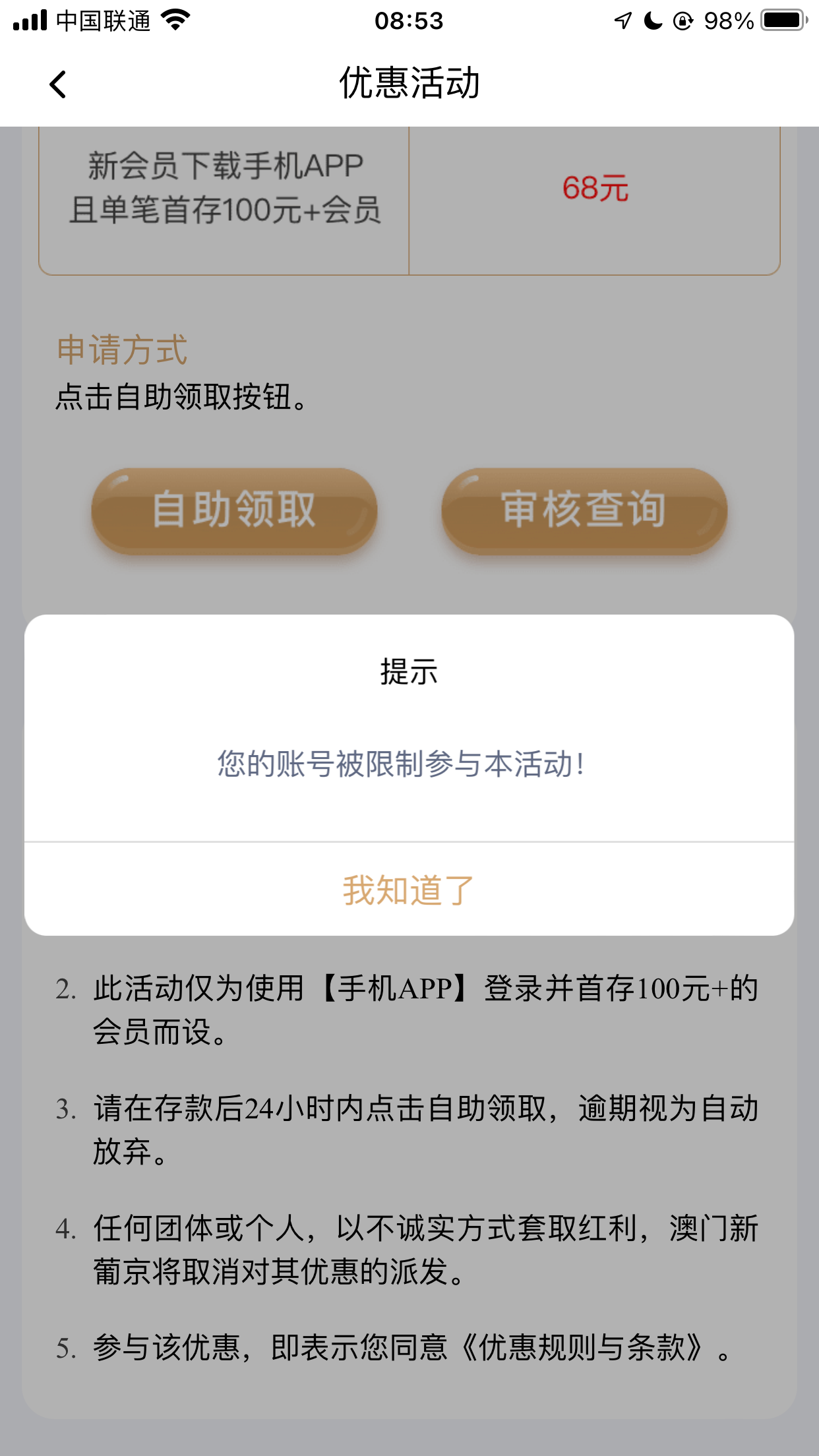Dismiss the dialog with 我知道了

[409, 890]
